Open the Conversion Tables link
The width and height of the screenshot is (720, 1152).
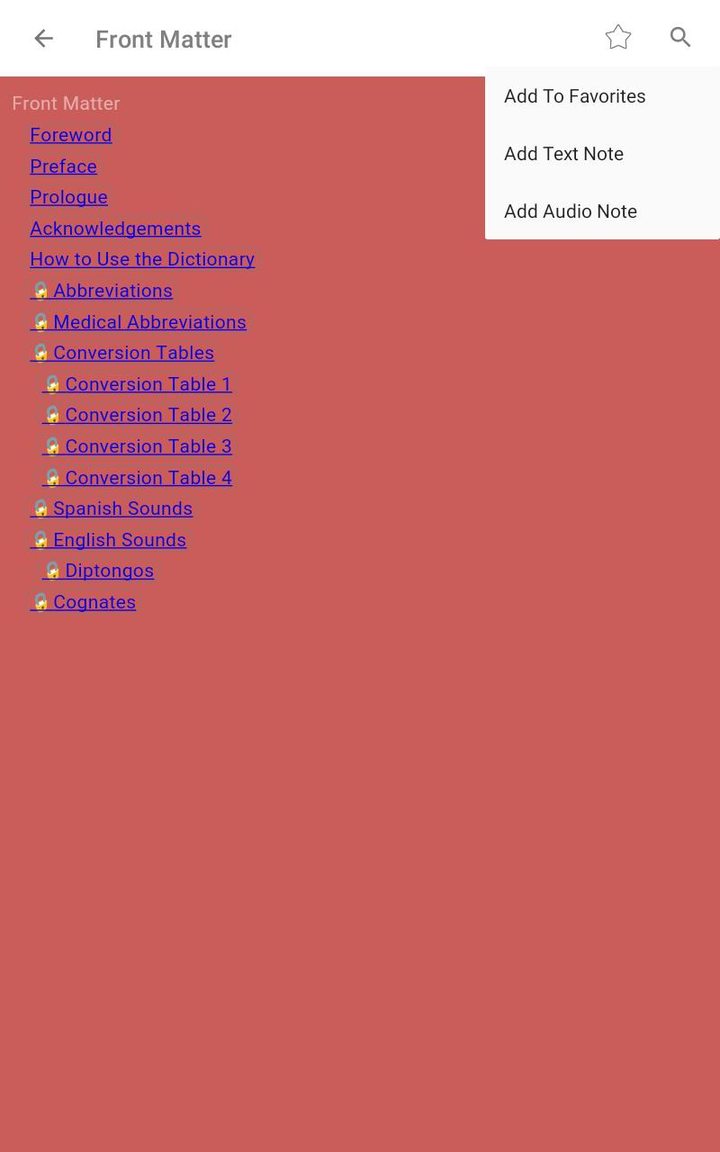(x=133, y=353)
